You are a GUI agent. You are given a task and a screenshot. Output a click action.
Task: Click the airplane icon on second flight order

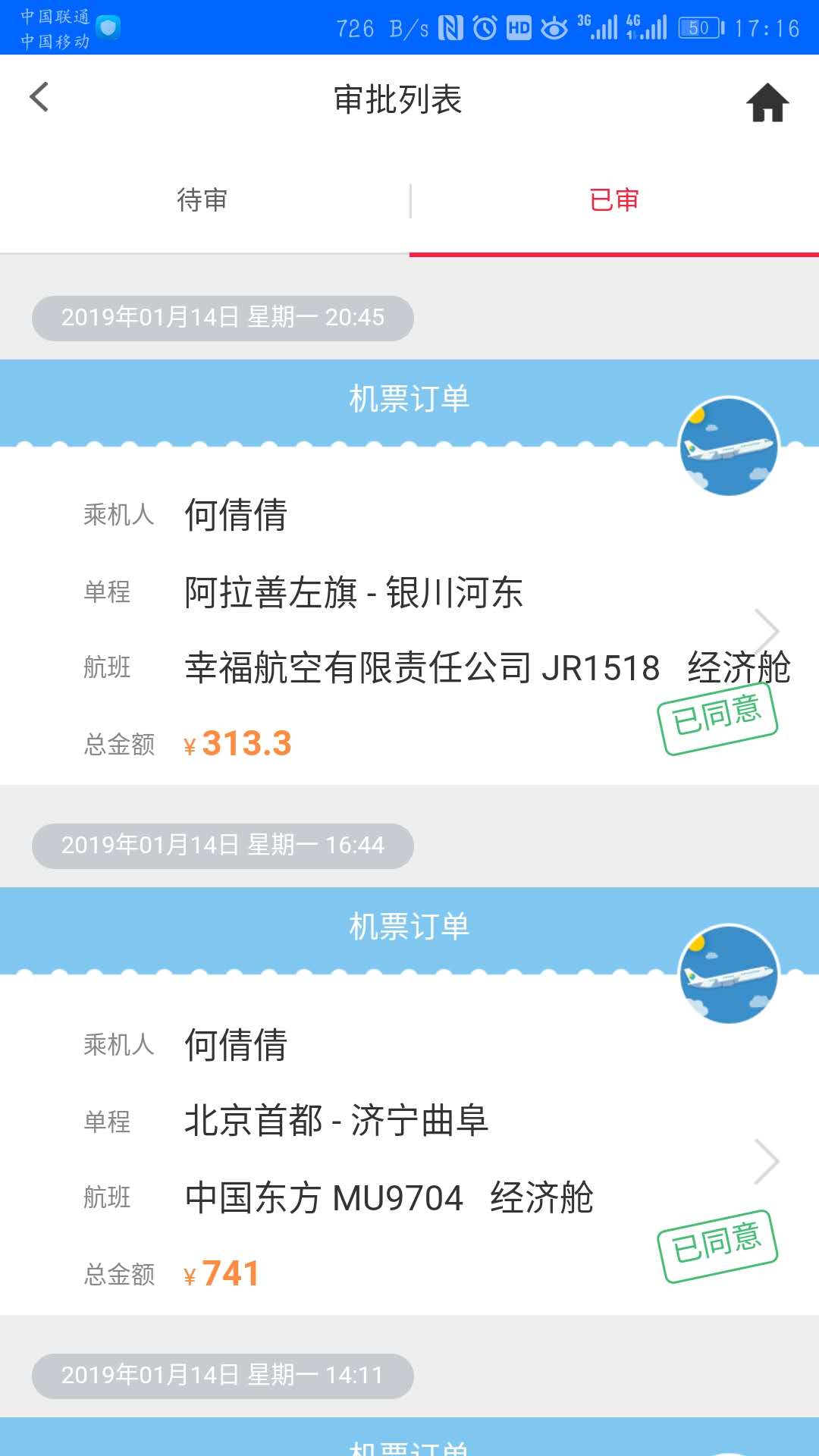coord(729,976)
